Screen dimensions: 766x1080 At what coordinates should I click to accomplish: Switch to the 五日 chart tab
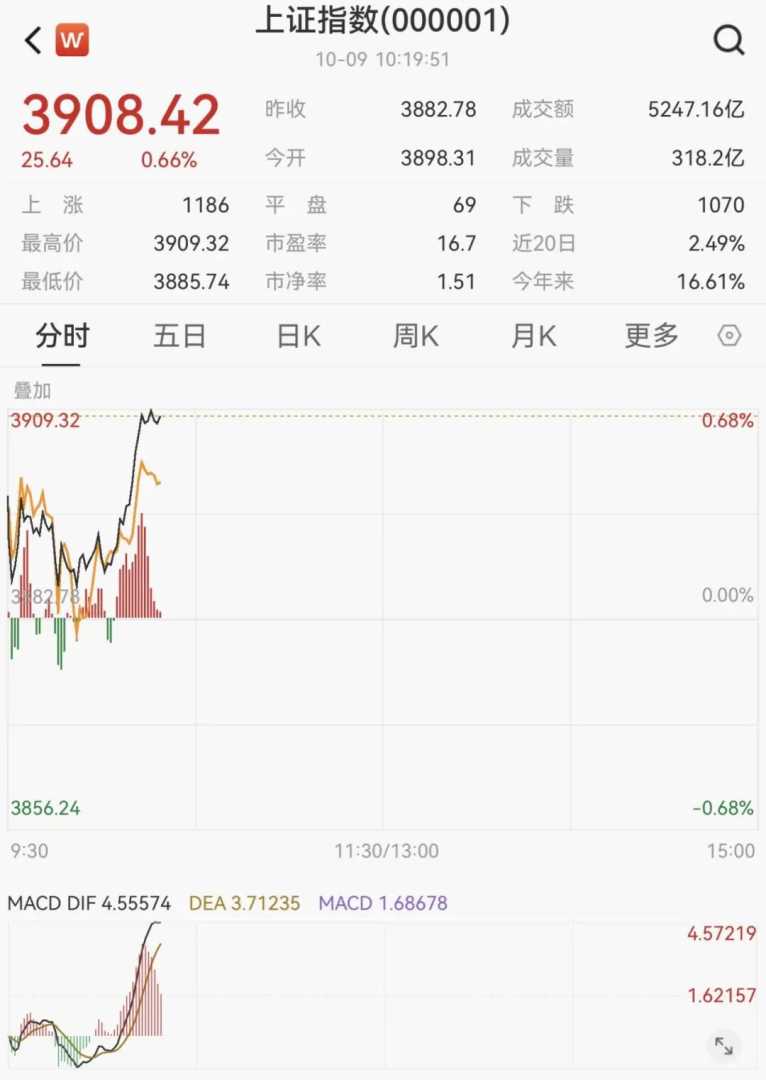click(180, 336)
